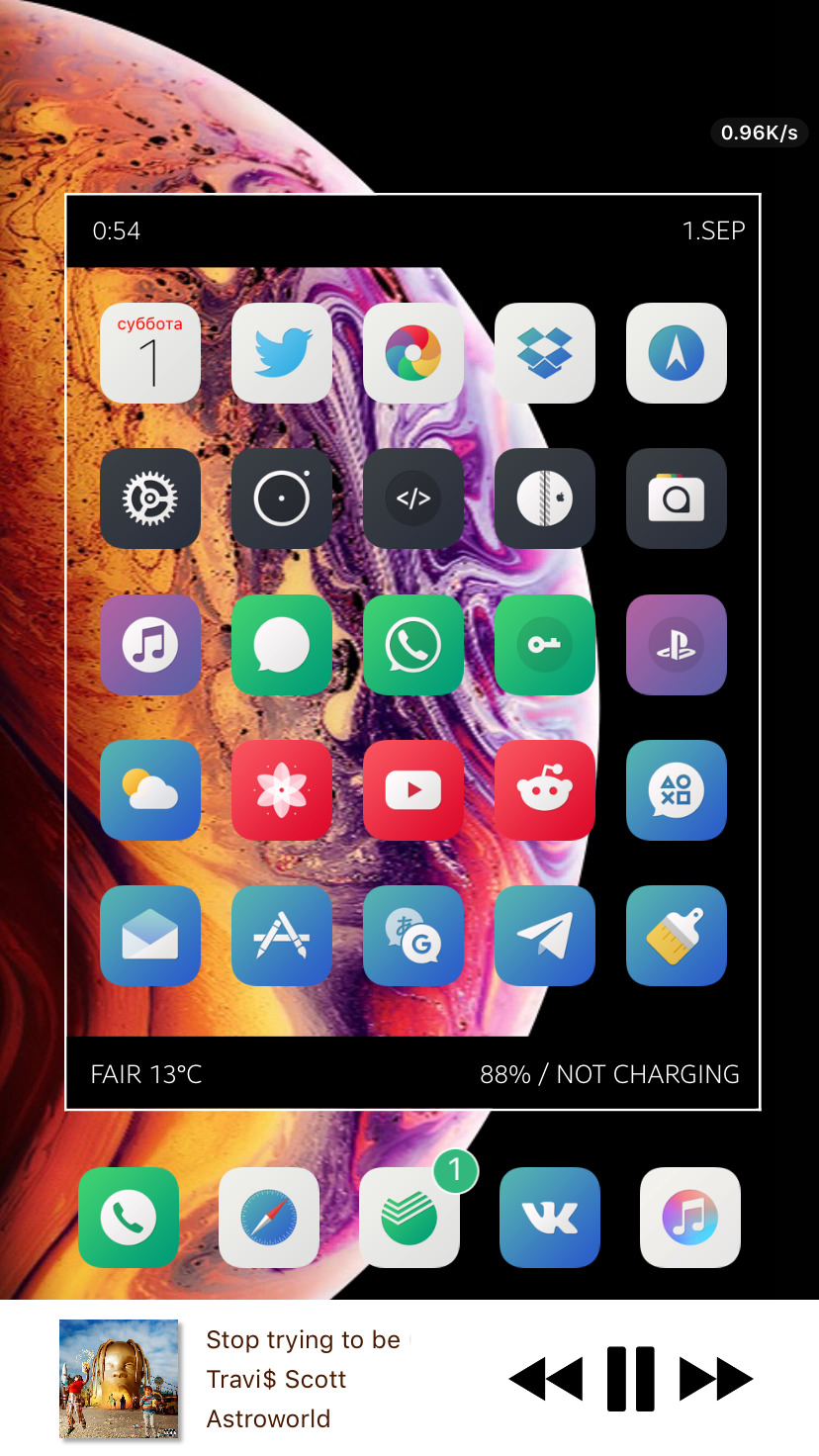Launch the Dropbox app
The width and height of the screenshot is (819, 1456).
[x=545, y=353]
